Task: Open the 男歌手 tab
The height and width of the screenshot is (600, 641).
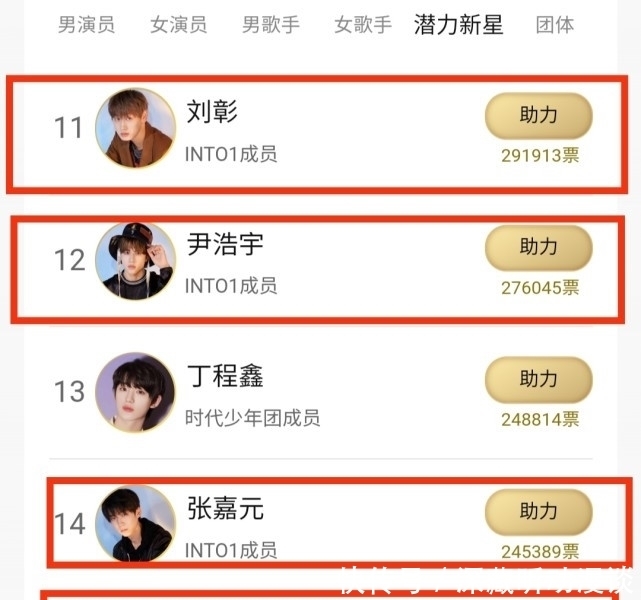Action: tap(270, 25)
